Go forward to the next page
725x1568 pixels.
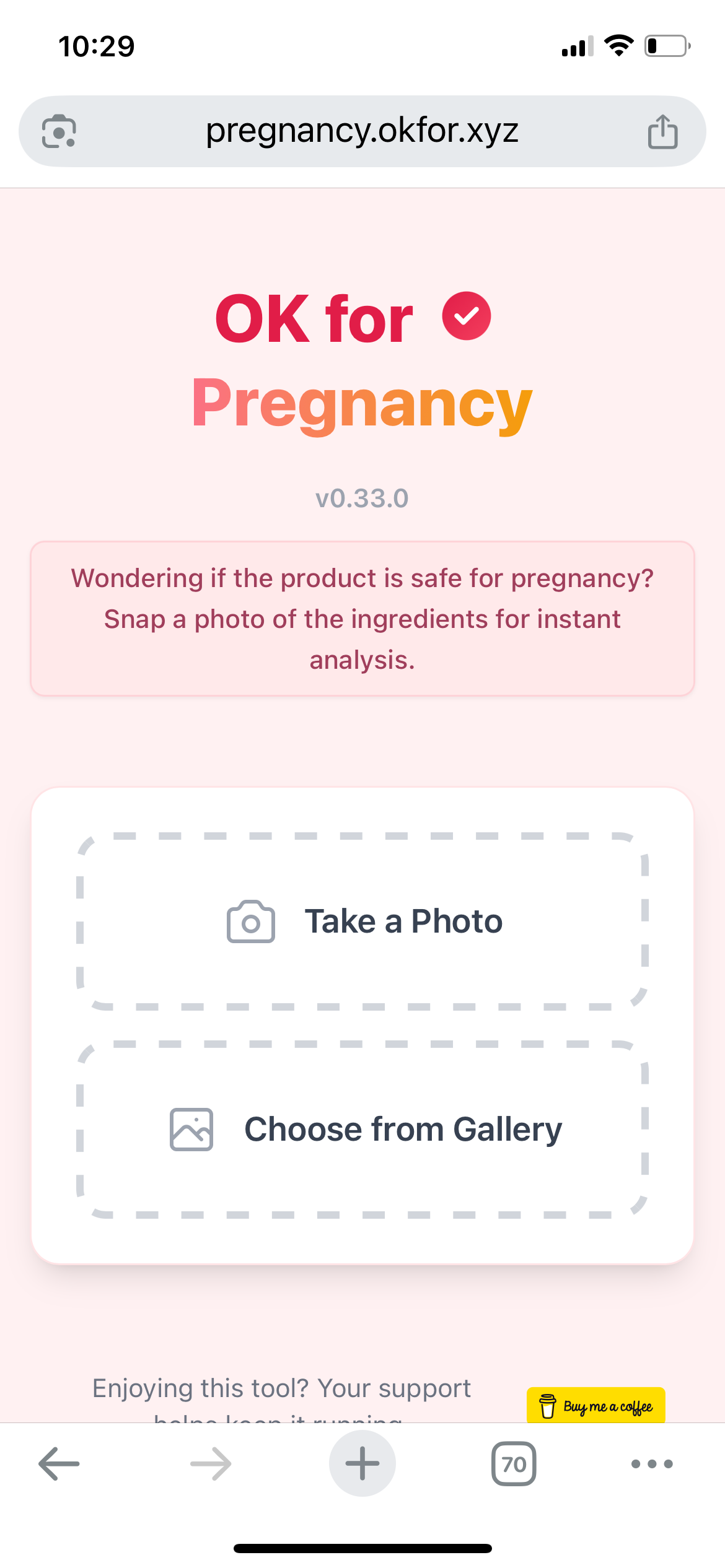[211, 1464]
